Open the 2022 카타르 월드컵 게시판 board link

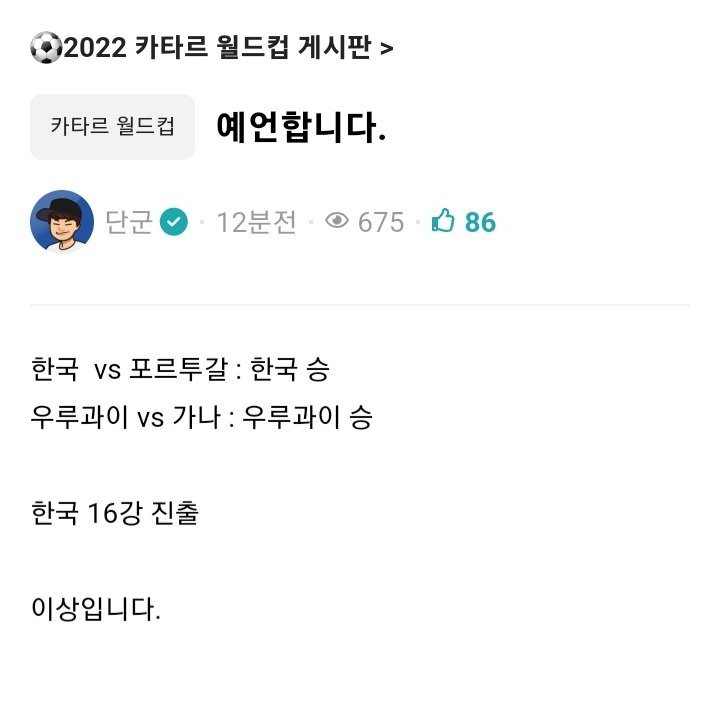click(x=212, y=47)
